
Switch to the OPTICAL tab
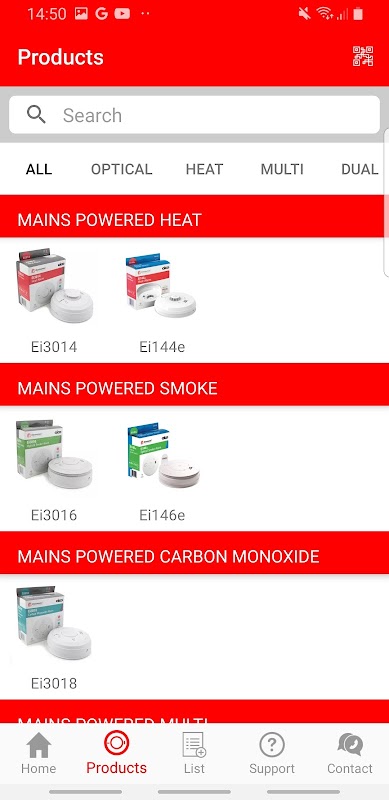pyautogui.click(x=121, y=169)
